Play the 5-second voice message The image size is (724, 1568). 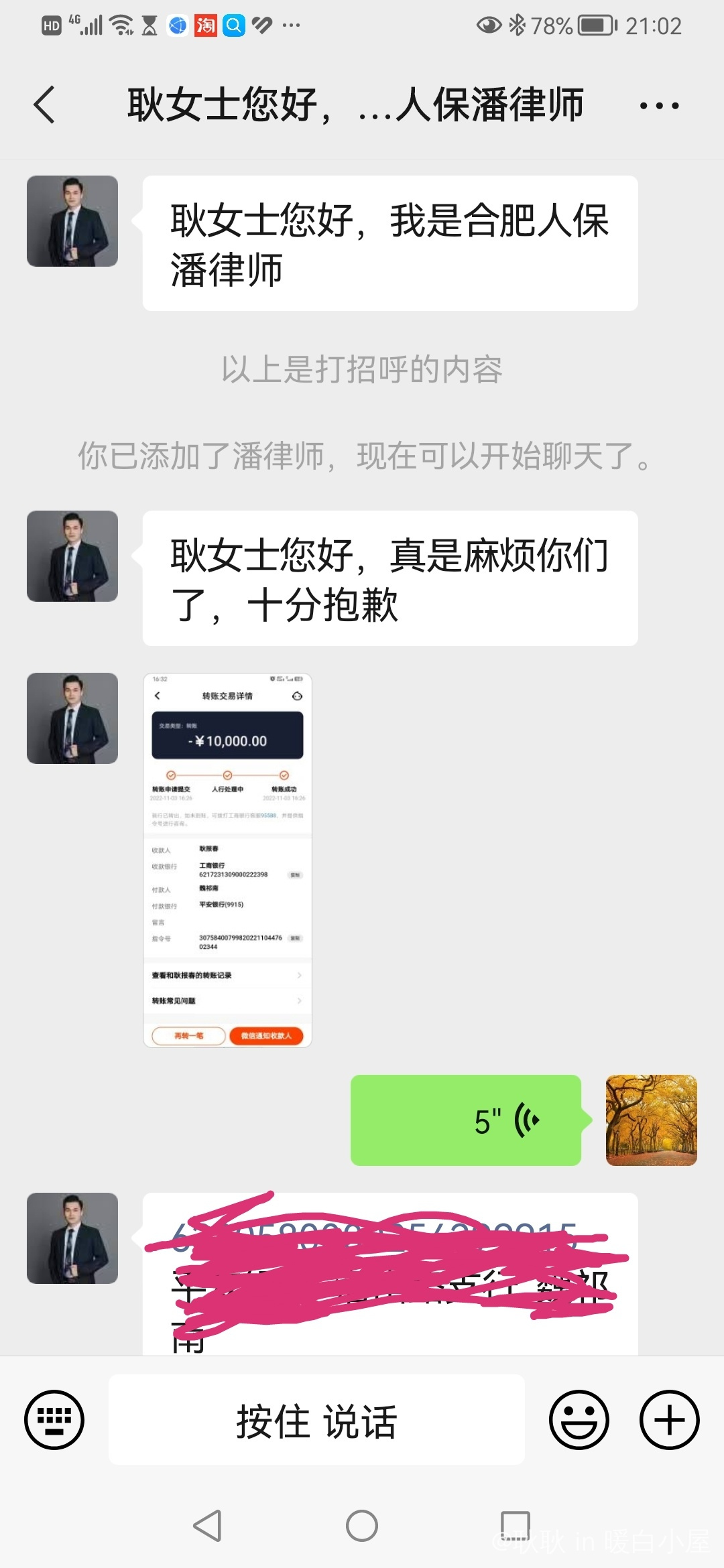tap(465, 1120)
